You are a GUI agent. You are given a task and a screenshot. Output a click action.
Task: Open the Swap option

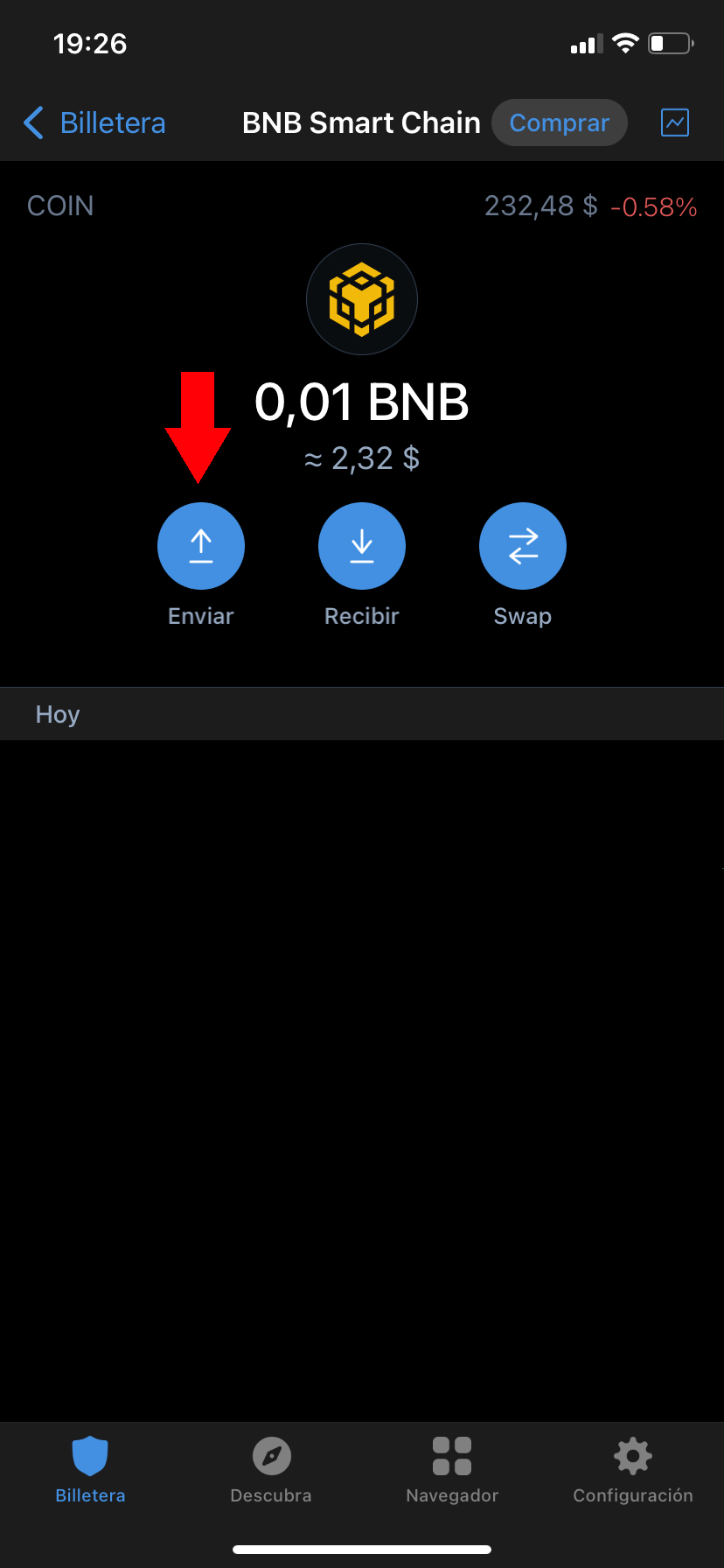(523, 546)
